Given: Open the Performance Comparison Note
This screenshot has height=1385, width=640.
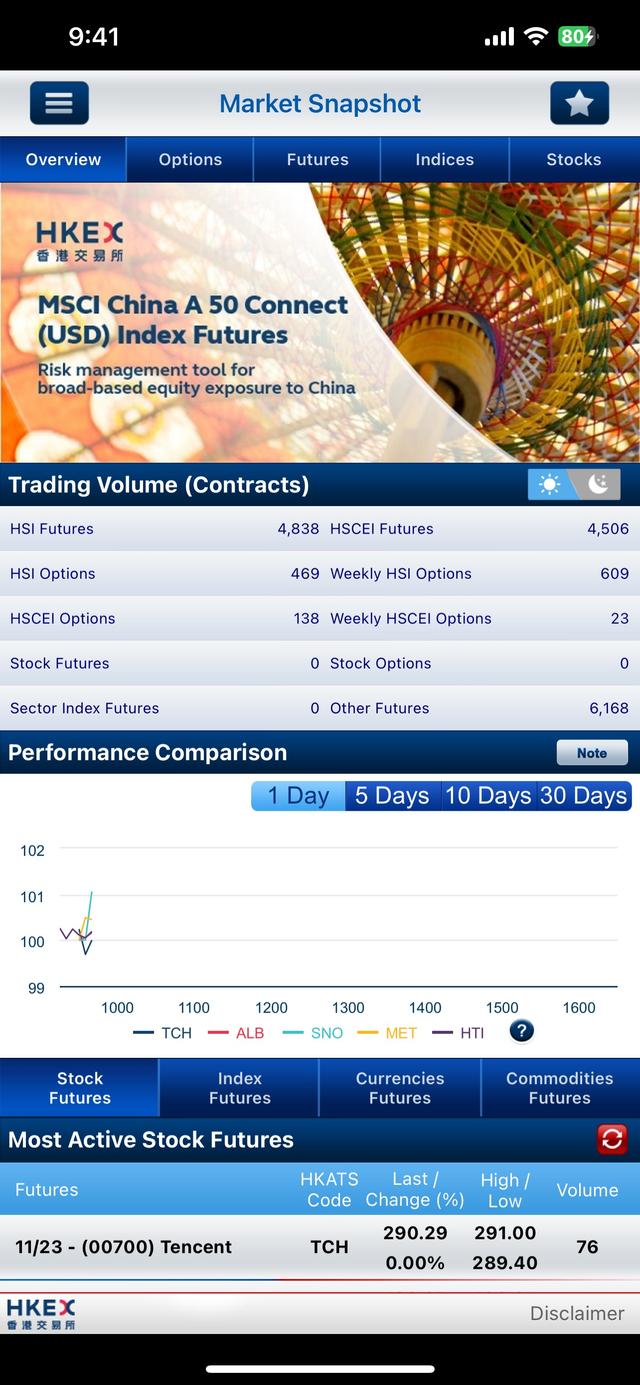Looking at the screenshot, I should pyautogui.click(x=591, y=753).
